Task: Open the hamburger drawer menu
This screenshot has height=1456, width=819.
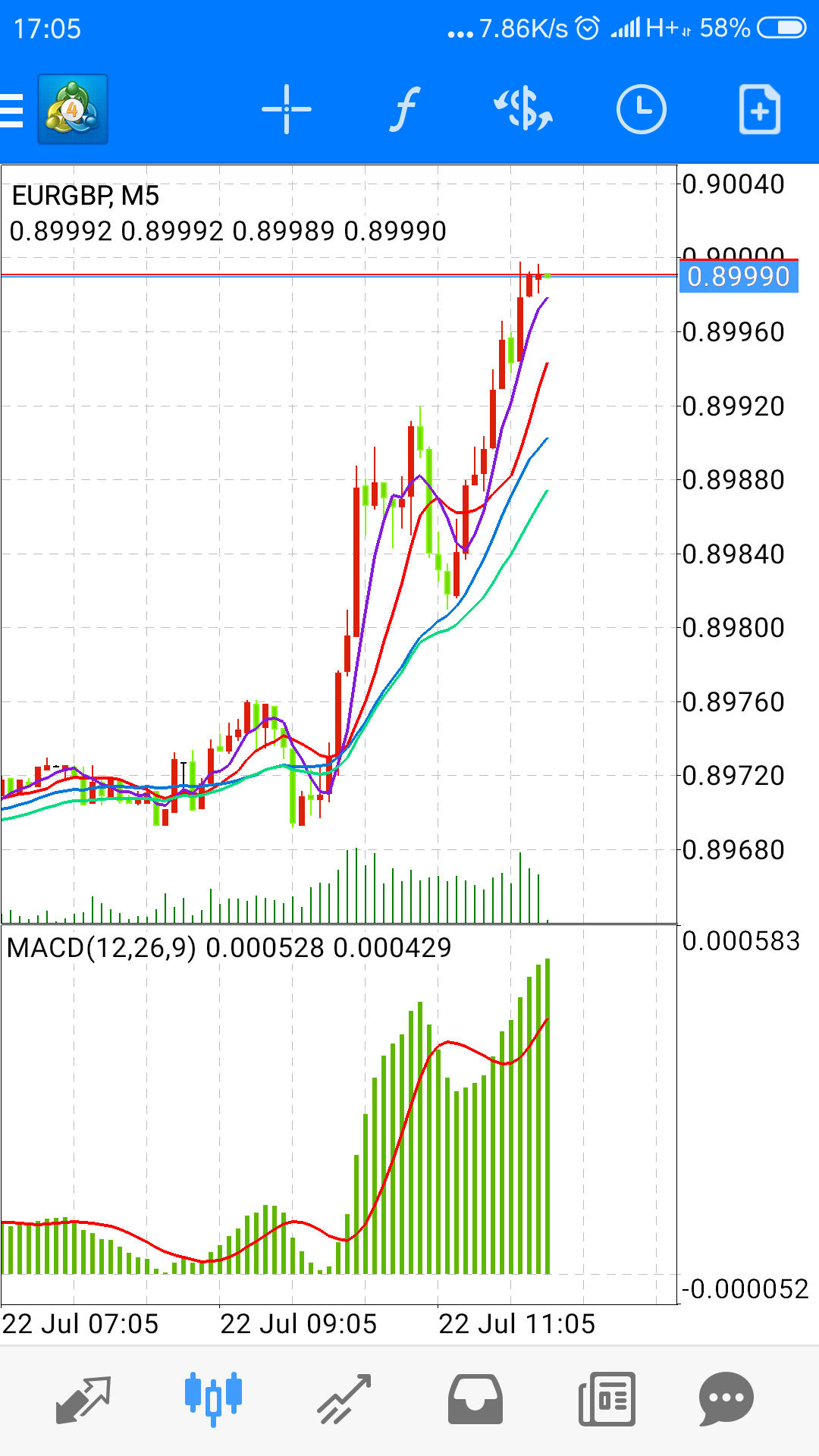Action: click(x=11, y=111)
